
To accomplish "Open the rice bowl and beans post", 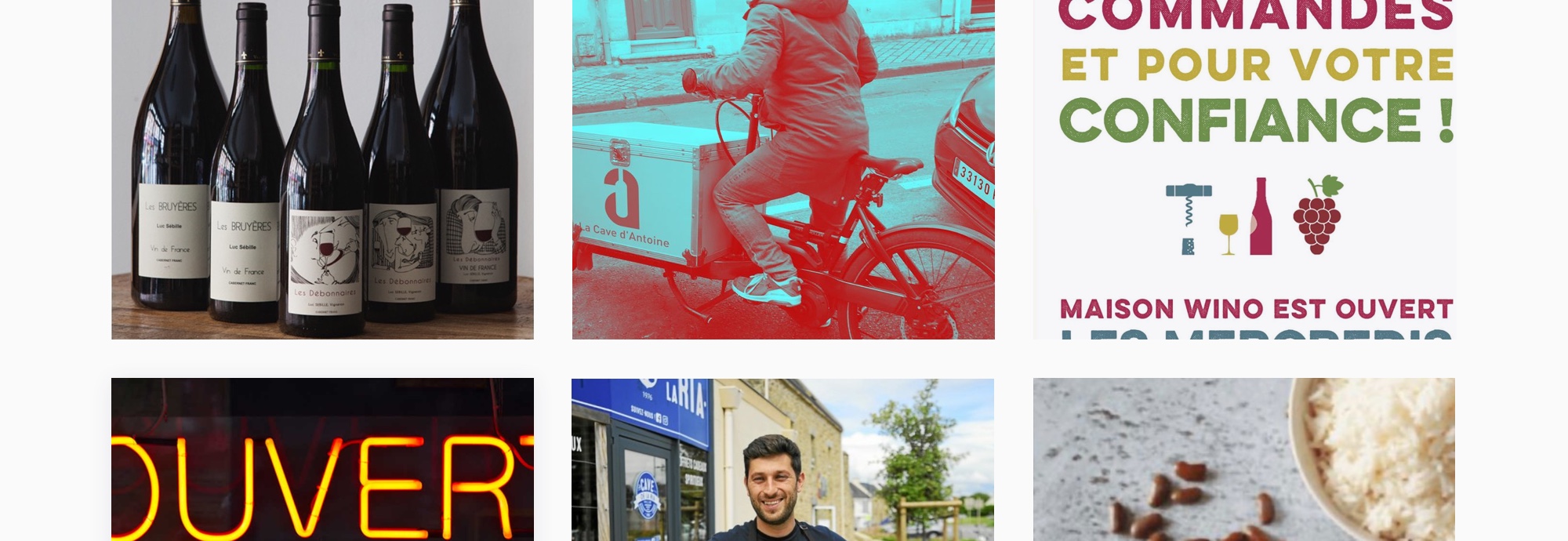I will (x=1244, y=459).
